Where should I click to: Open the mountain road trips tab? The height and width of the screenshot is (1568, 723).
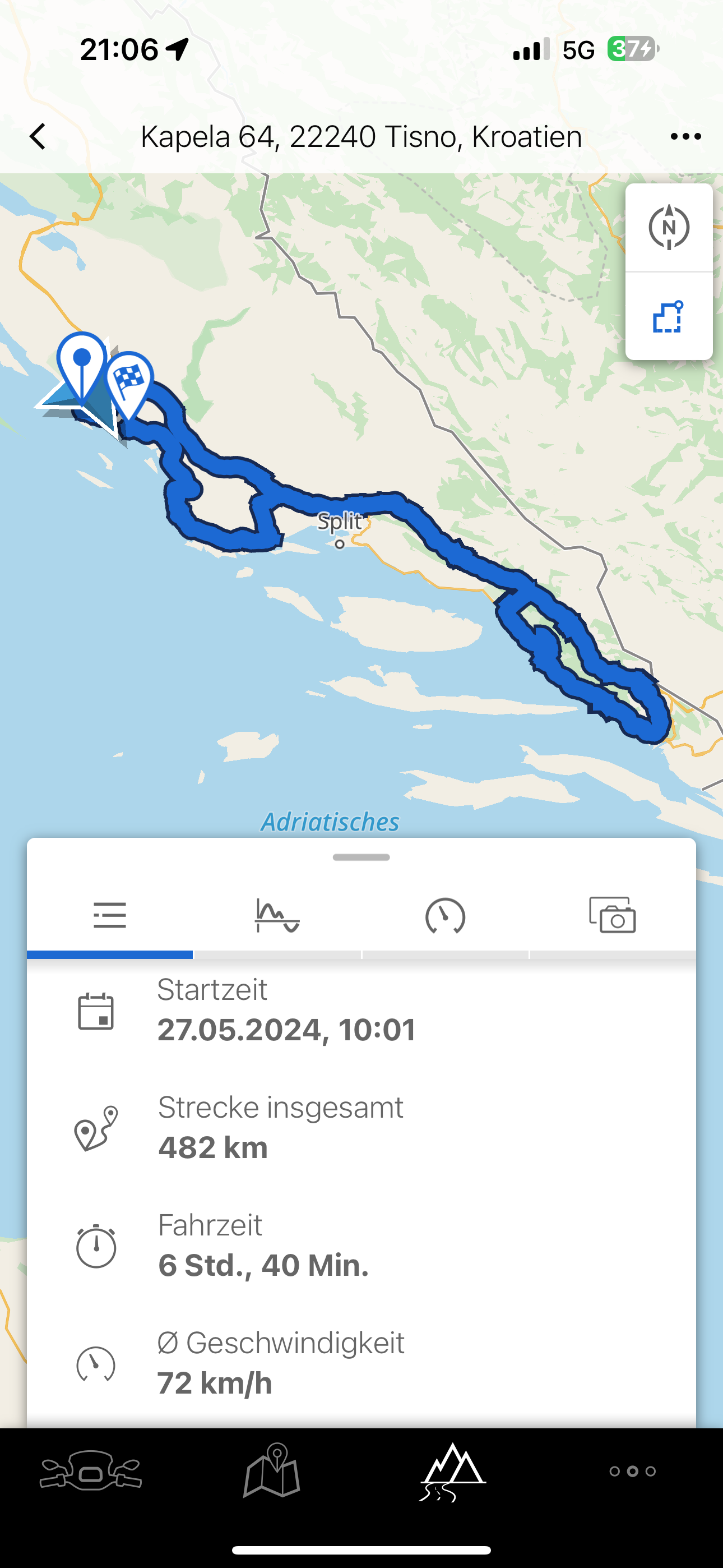(x=452, y=1472)
